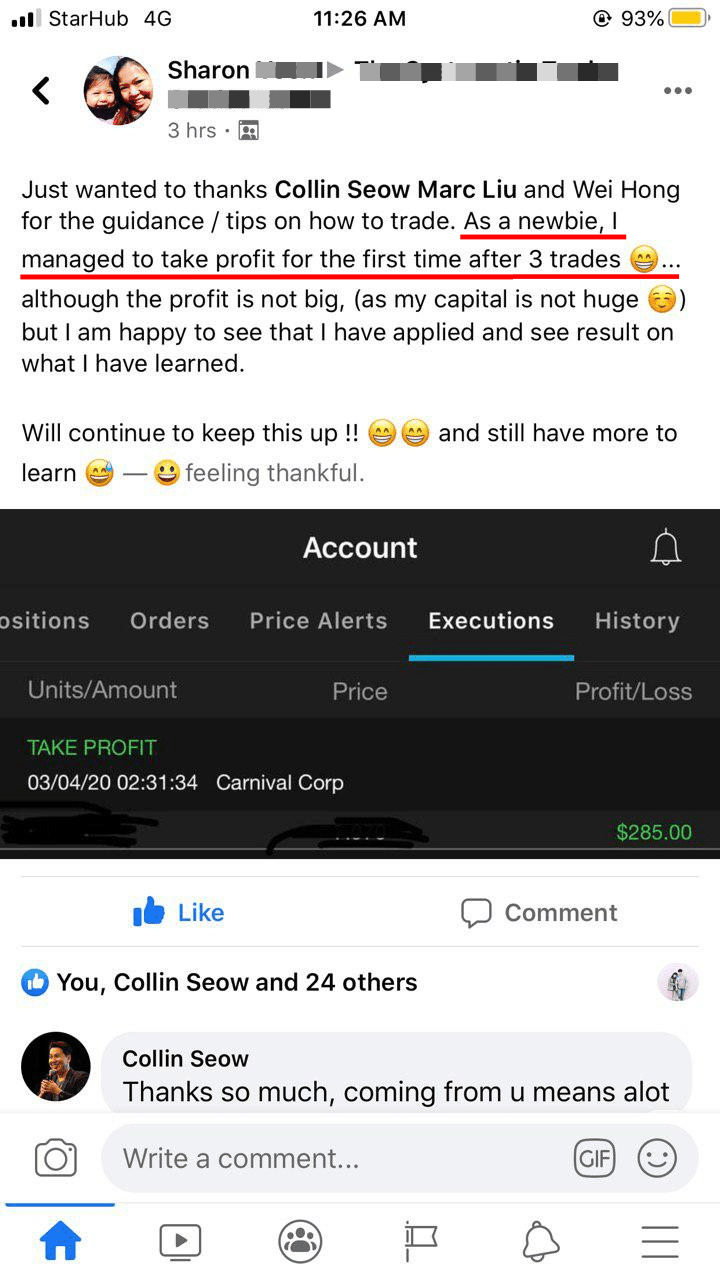Attach a photo with the camera icon

point(56,1158)
